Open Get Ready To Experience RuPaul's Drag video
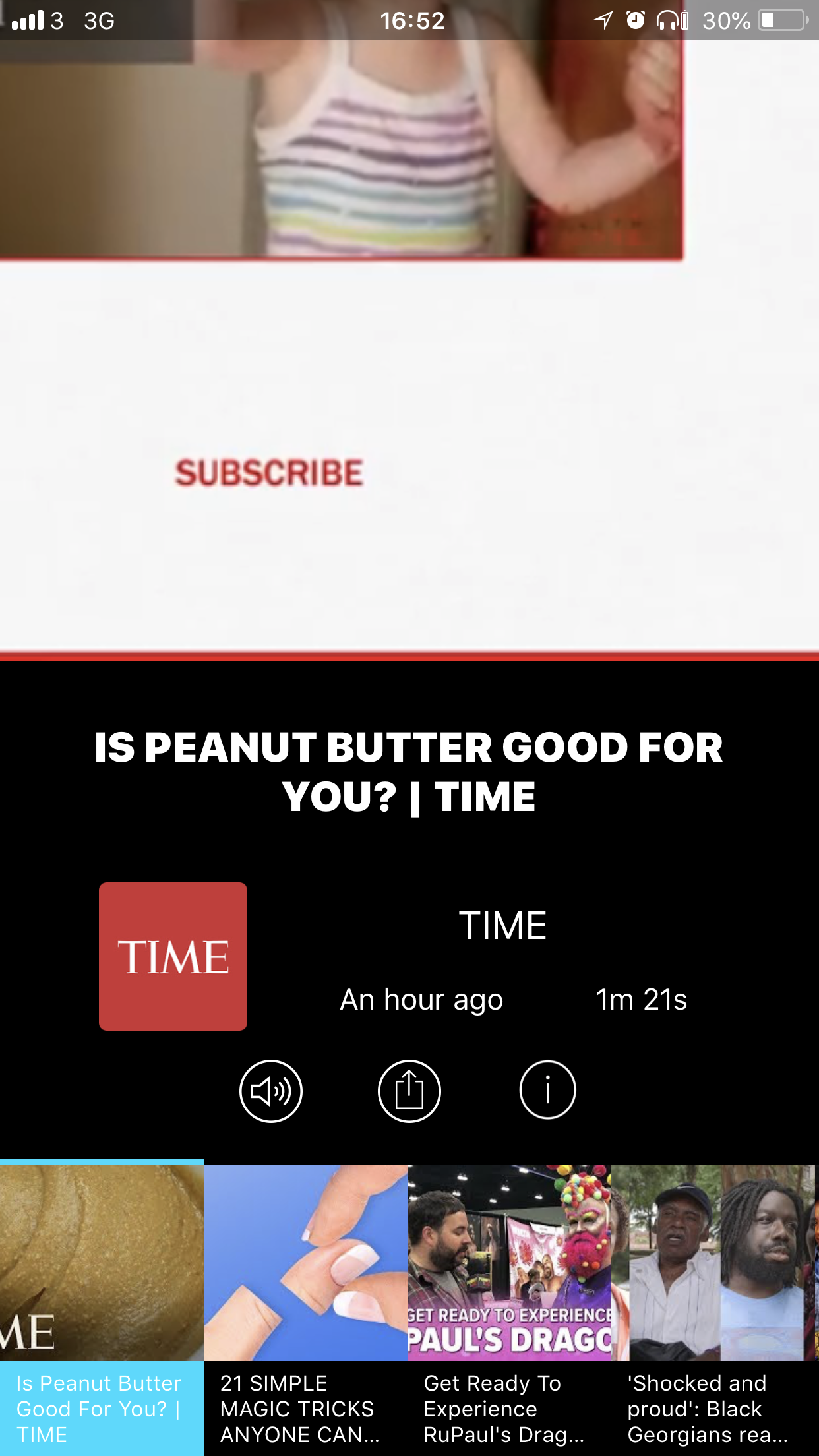The image size is (819, 1456). click(x=509, y=1310)
